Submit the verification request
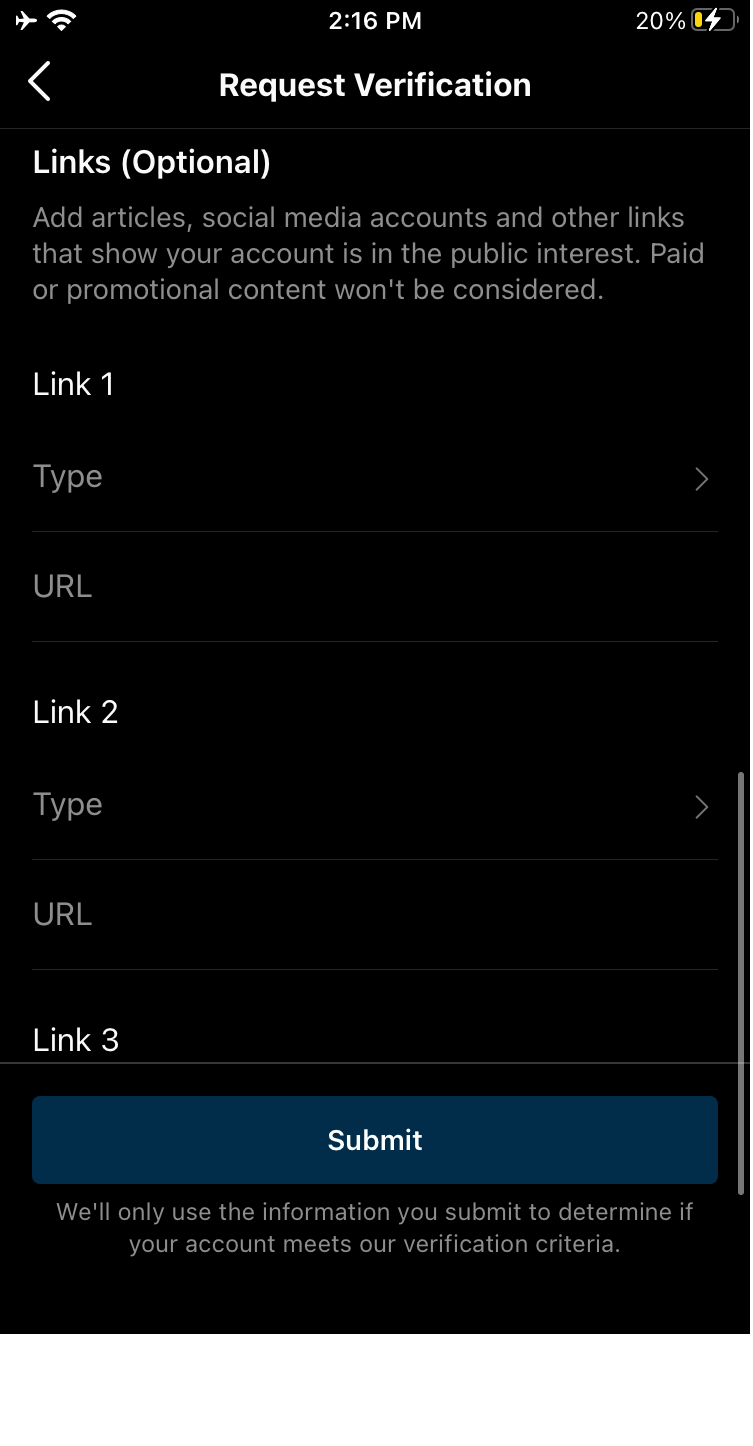Image resolution: width=753 pixels, height=1446 pixels. pos(374,1140)
